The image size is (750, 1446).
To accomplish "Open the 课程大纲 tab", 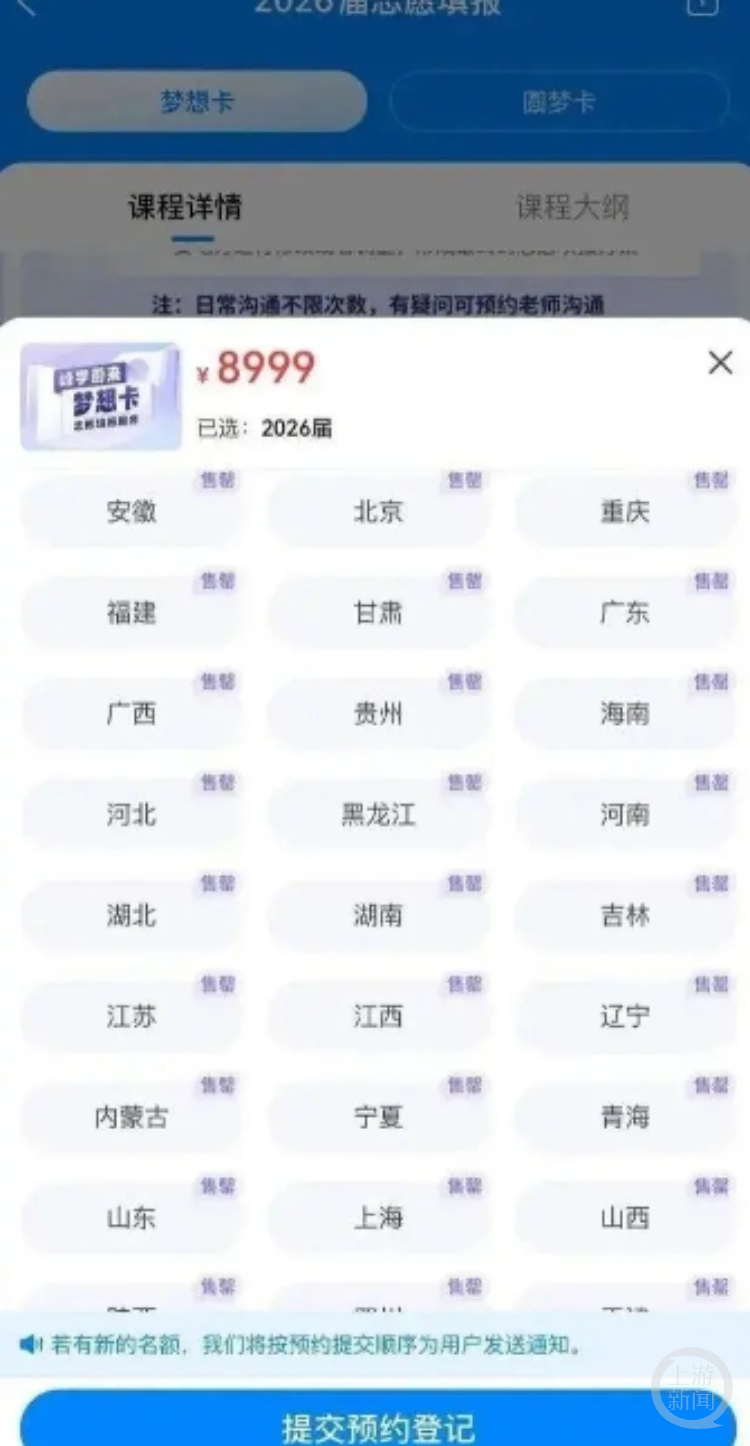I will pyautogui.click(x=572, y=208).
